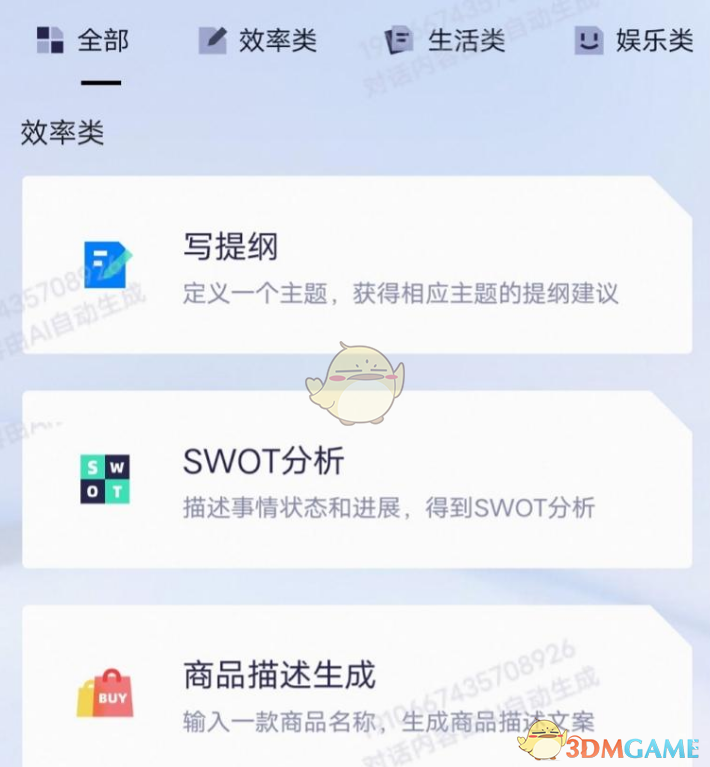Select the 效率类 category tab
Image resolution: width=710 pixels, height=767 pixels.
point(258,41)
